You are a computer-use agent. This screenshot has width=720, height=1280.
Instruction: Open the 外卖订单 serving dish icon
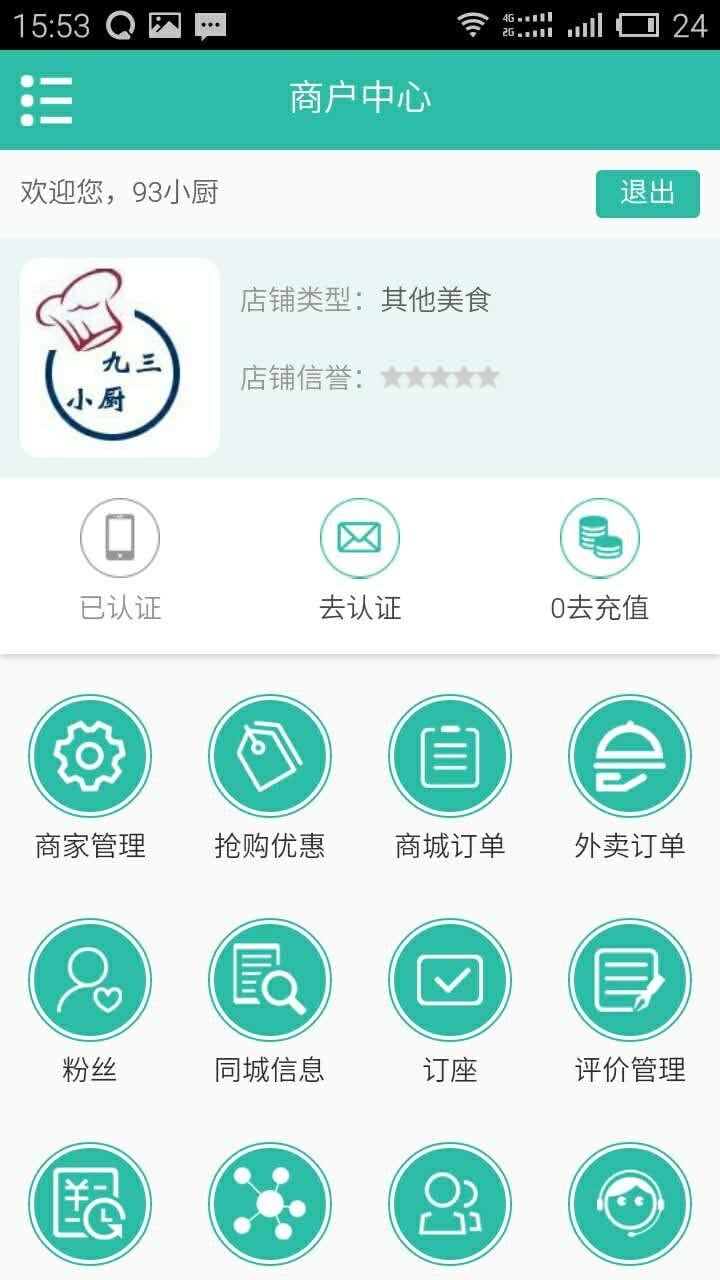coord(630,756)
